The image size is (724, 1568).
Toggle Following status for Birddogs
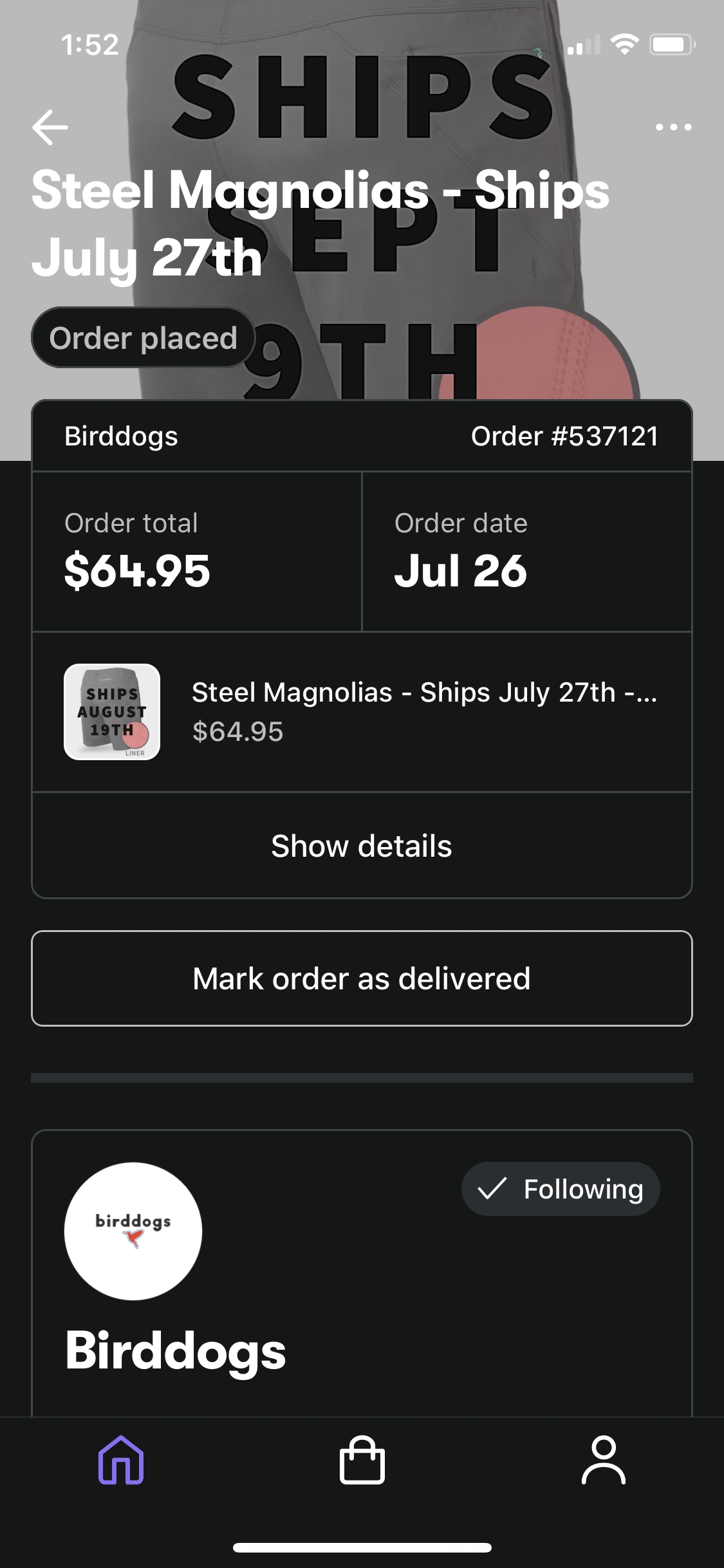click(x=560, y=1188)
